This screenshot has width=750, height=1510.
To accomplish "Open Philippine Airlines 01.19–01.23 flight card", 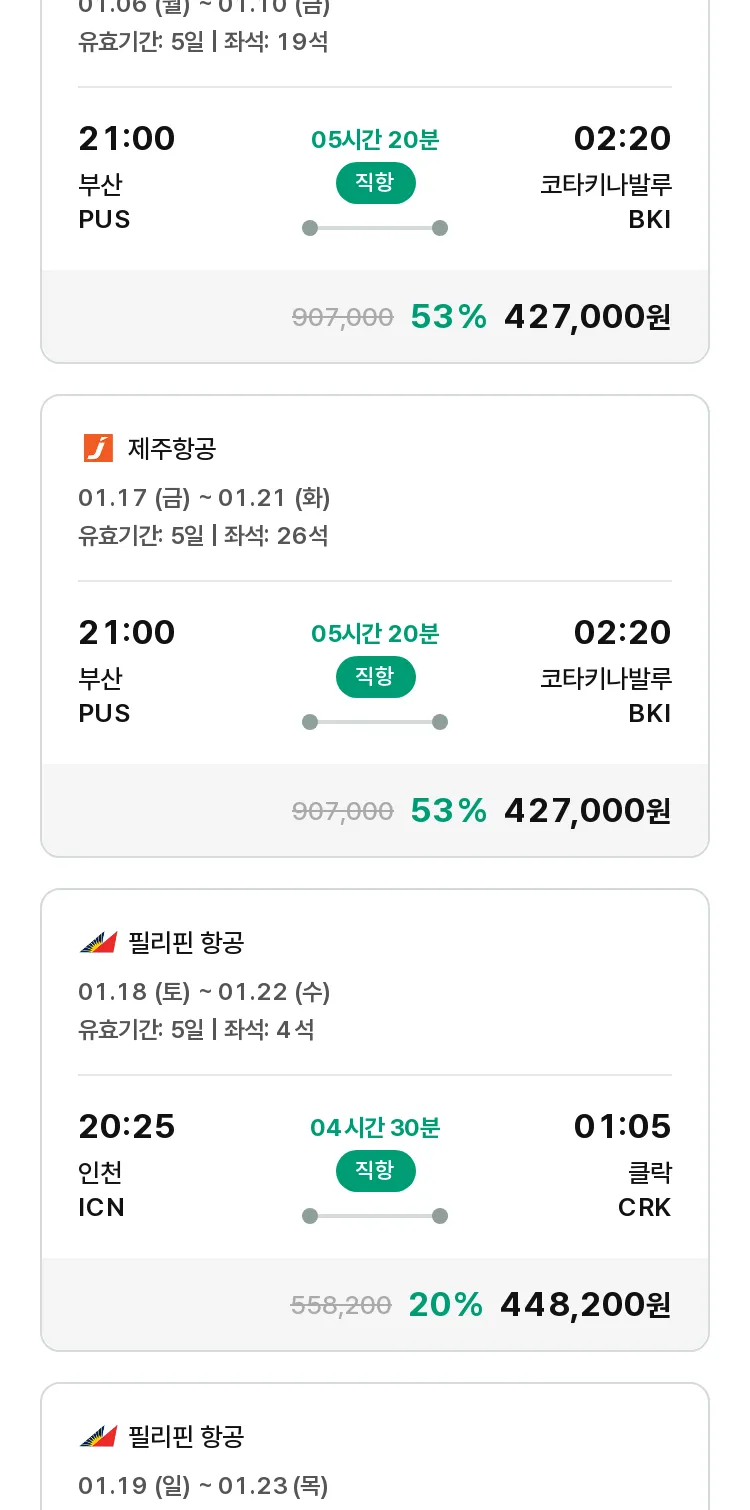I will [375, 1447].
